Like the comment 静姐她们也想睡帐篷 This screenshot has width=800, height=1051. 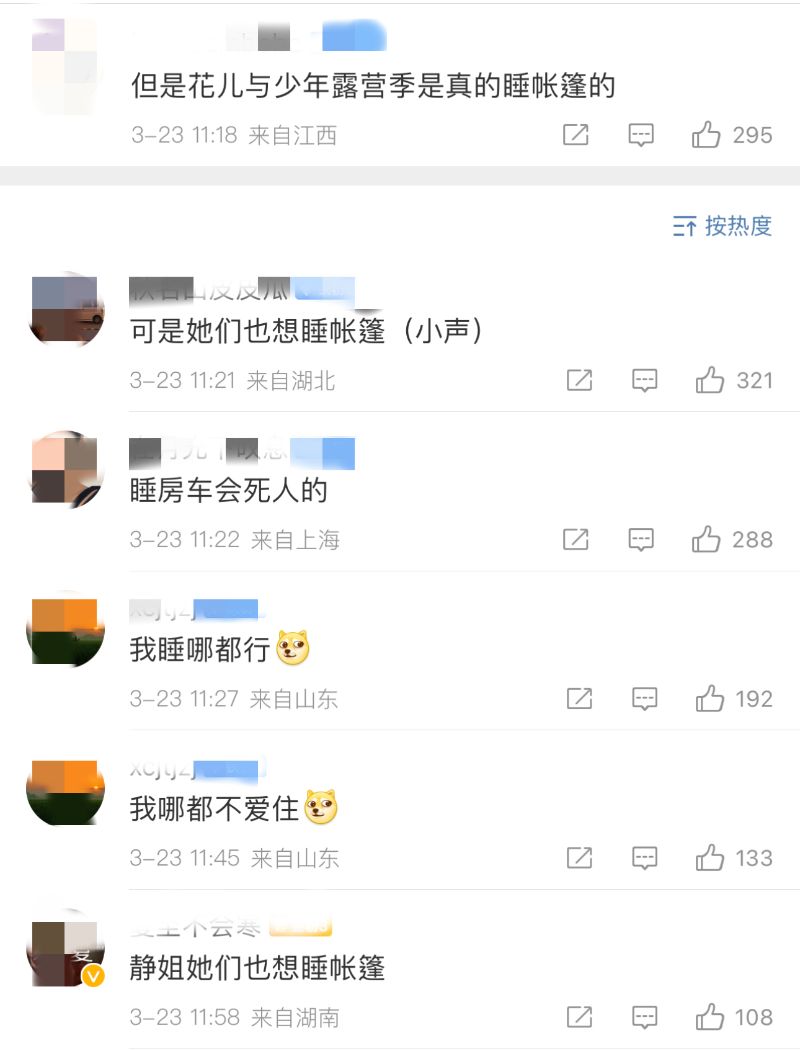(x=710, y=1018)
